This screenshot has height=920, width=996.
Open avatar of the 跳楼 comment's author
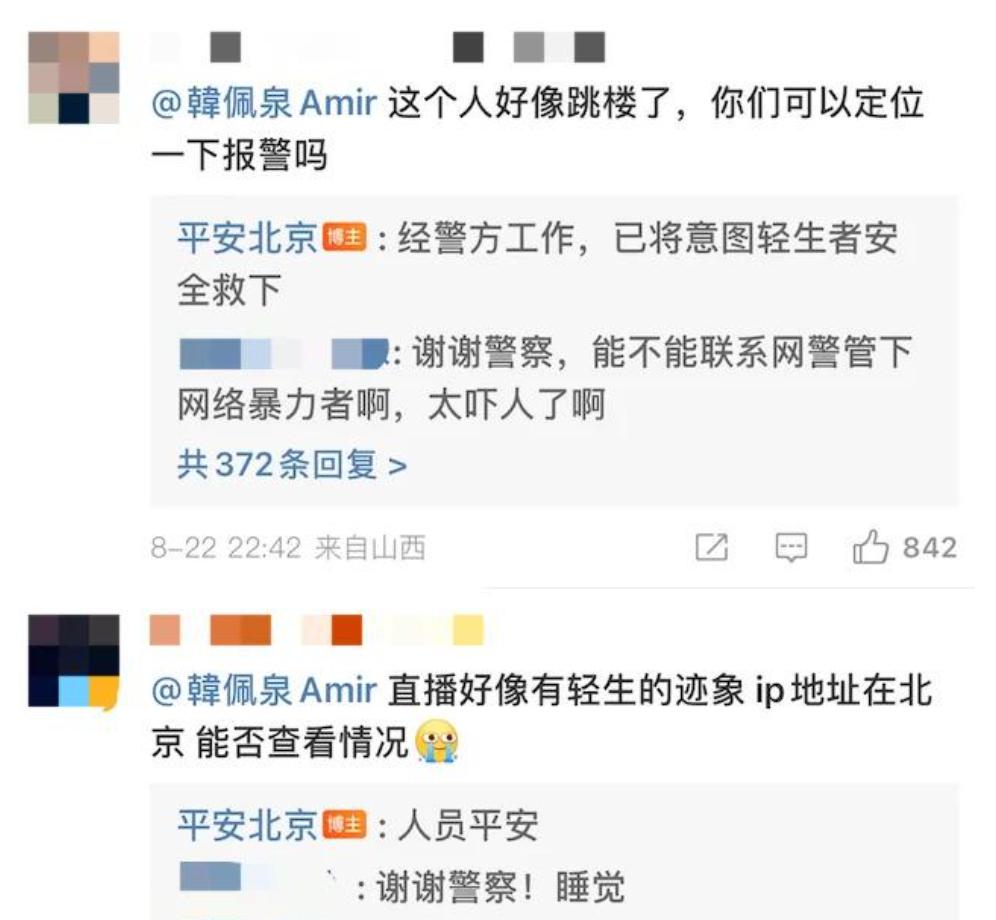pos(74,78)
